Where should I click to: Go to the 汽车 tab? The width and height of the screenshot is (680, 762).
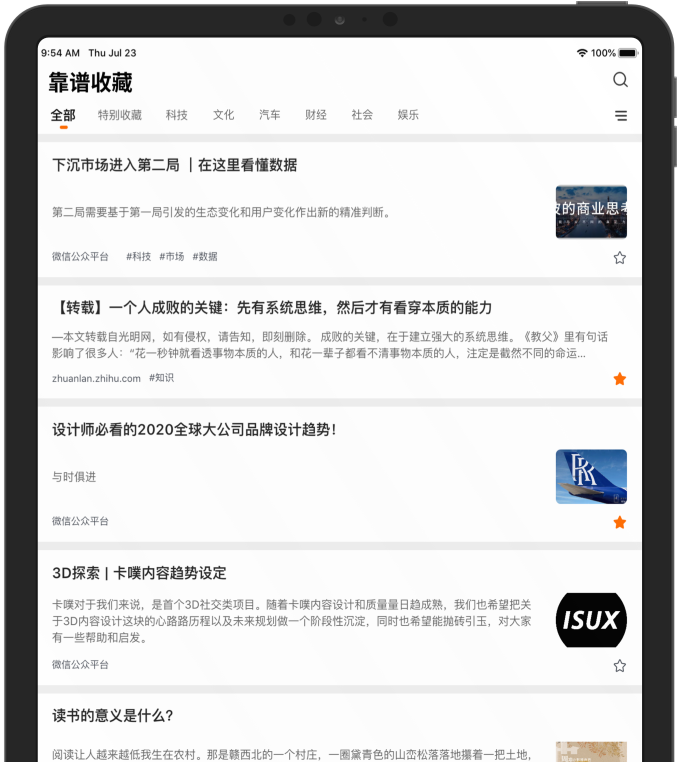click(x=270, y=115)
